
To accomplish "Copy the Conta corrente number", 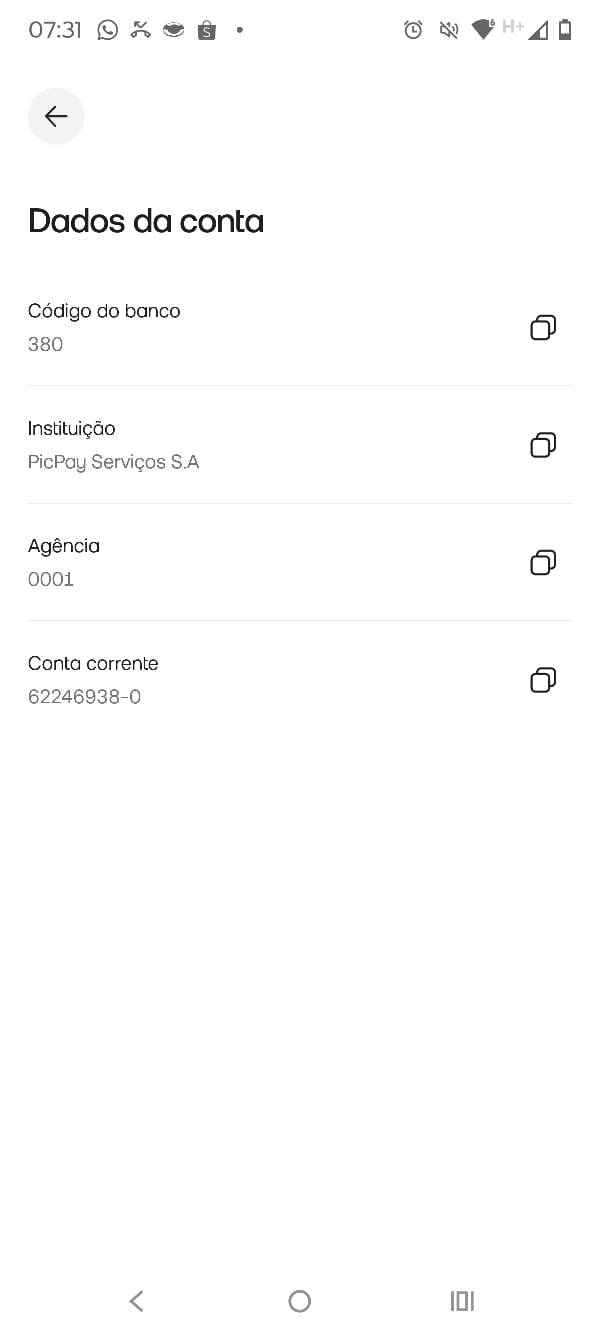I will 542,681.
